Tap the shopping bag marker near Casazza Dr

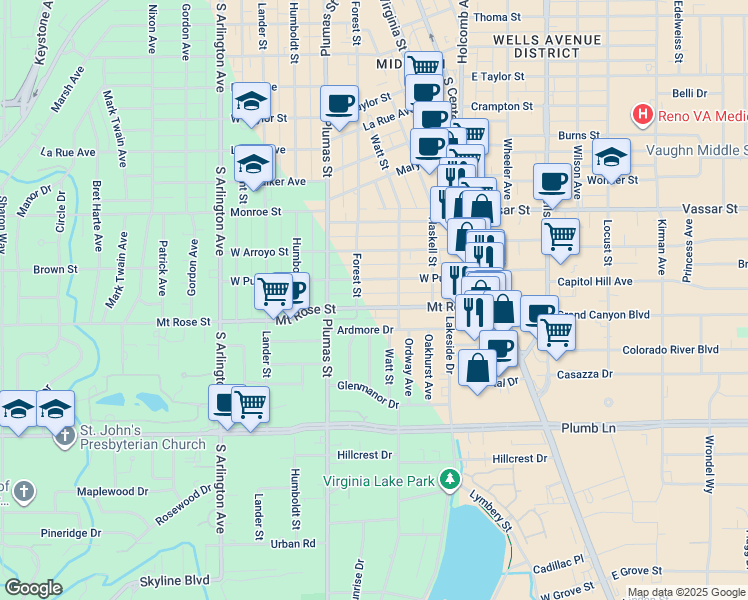coord(479,367)
